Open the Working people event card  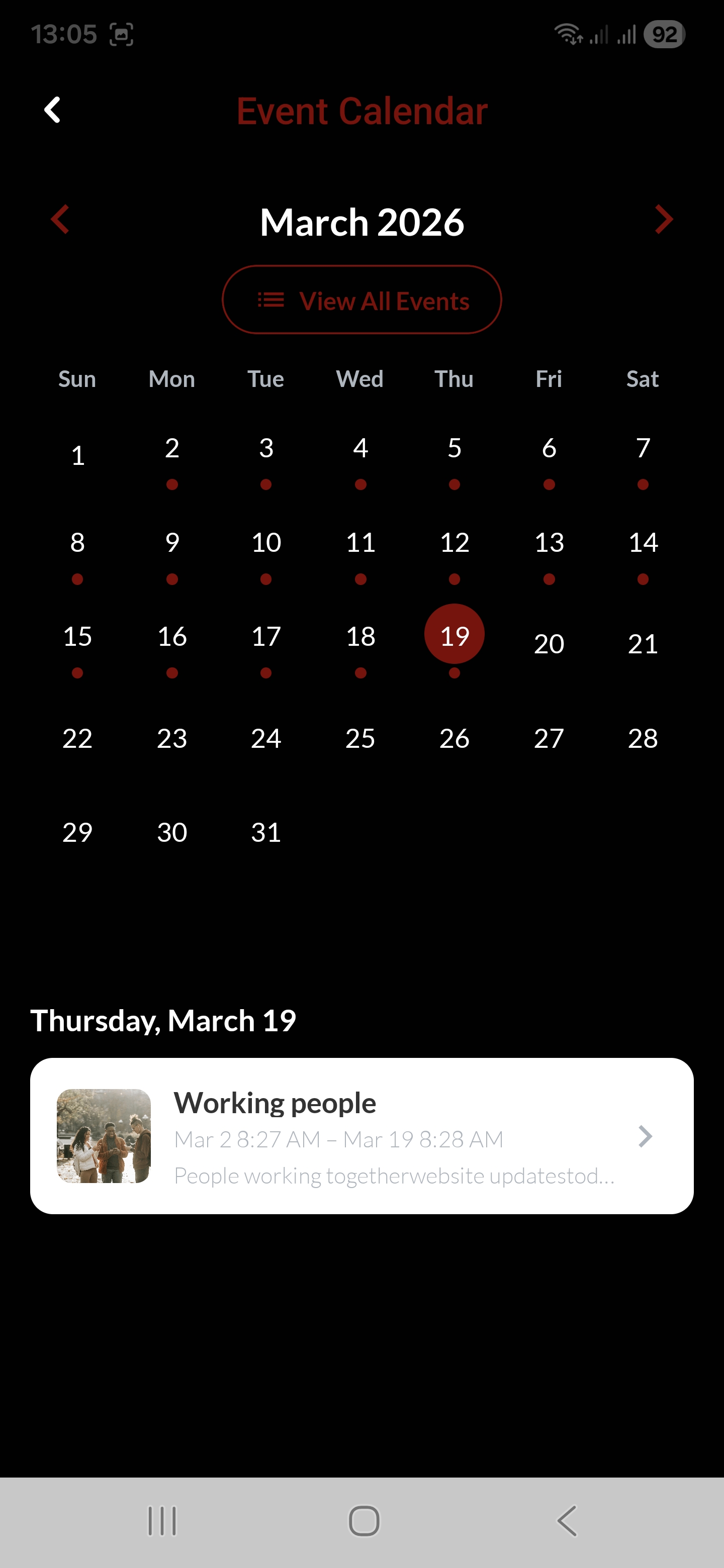[361, 1136]
